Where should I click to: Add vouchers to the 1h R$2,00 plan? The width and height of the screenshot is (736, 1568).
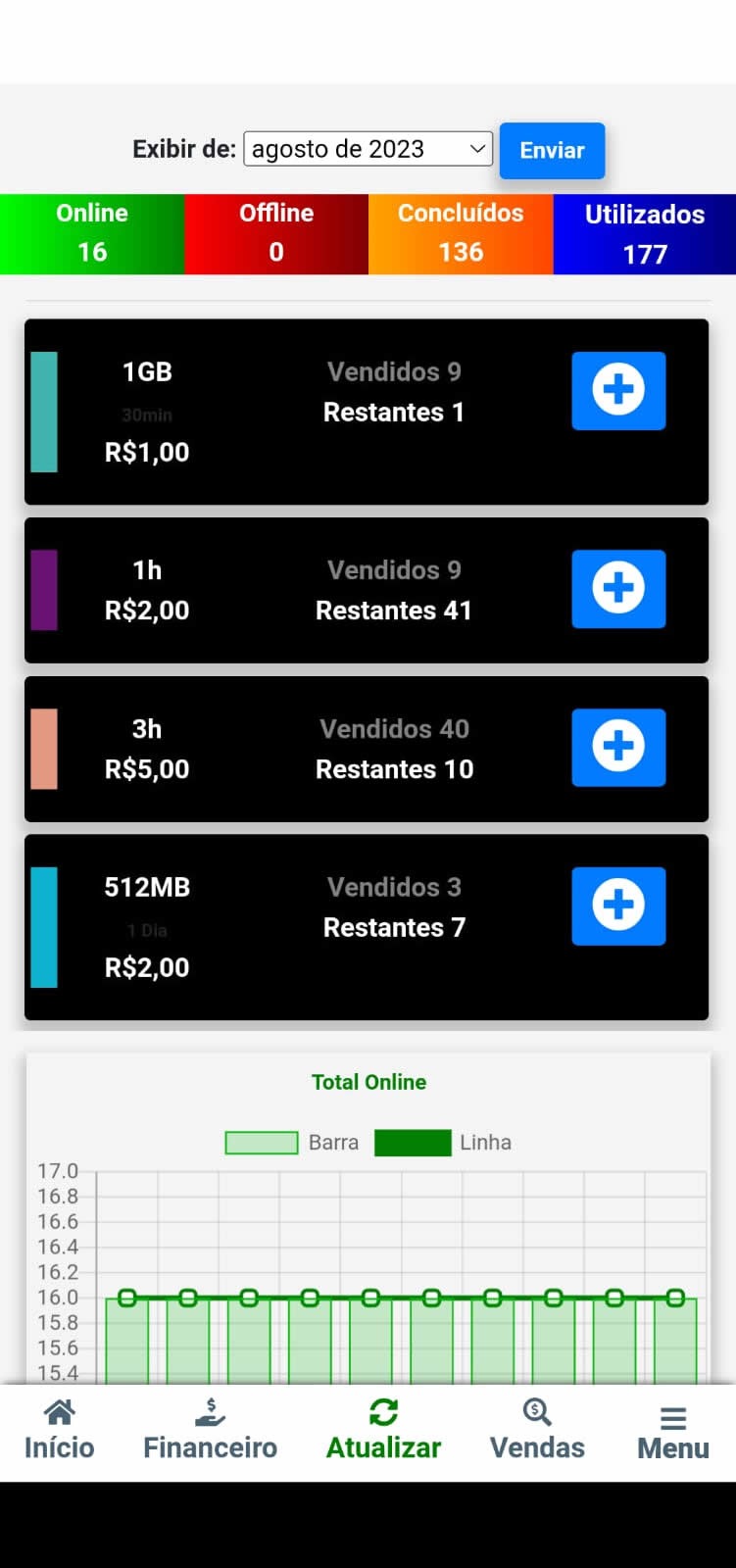[x=618, y=588]
